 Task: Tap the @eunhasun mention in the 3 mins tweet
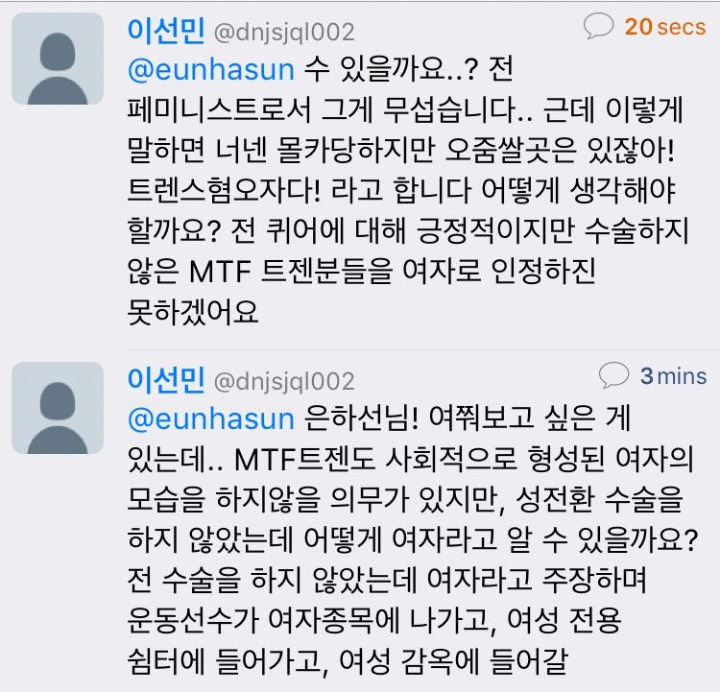pos(211,420)
